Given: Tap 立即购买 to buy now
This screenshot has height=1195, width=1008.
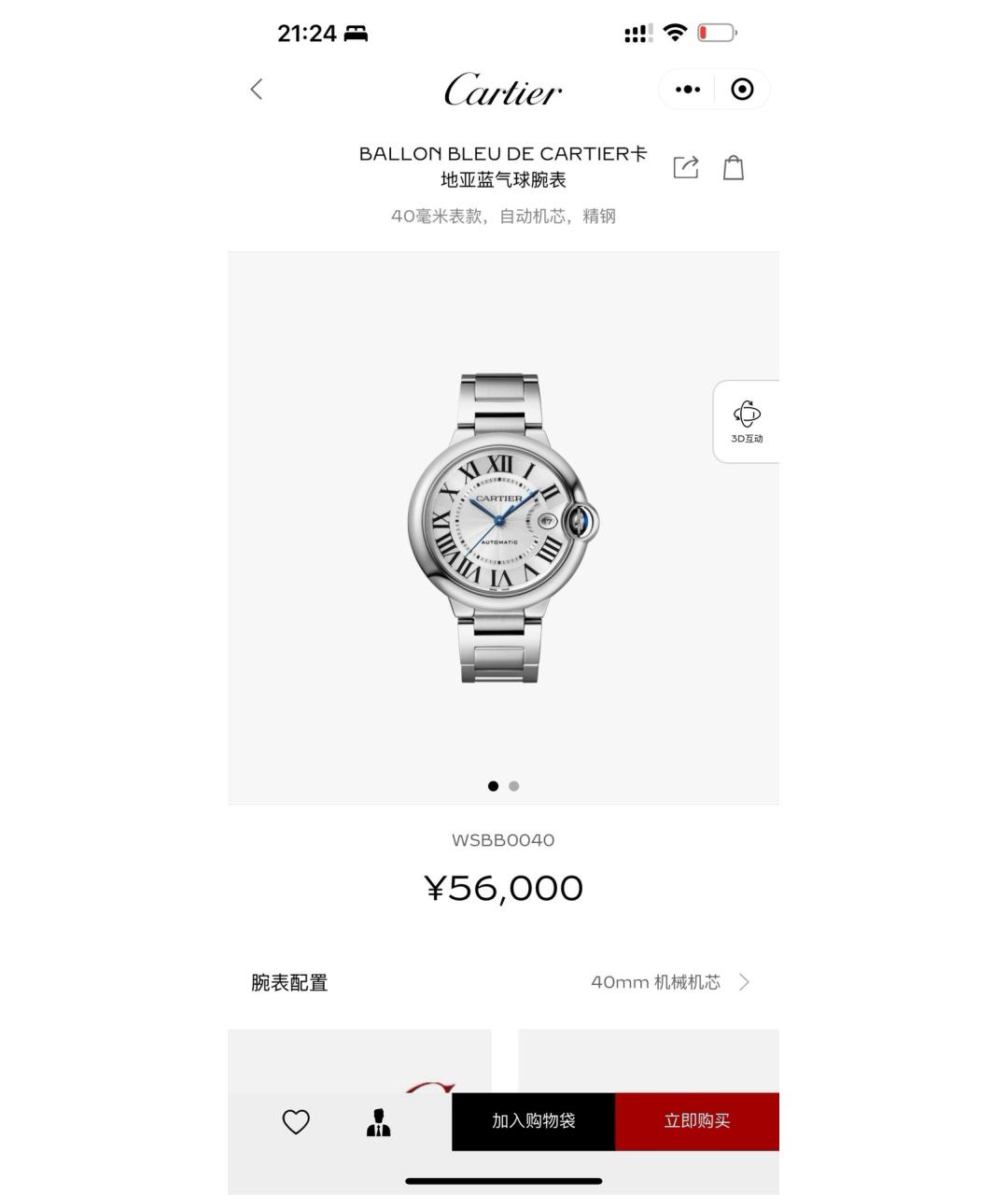Looking at the screenshot, I should [x=696, y=1121].
